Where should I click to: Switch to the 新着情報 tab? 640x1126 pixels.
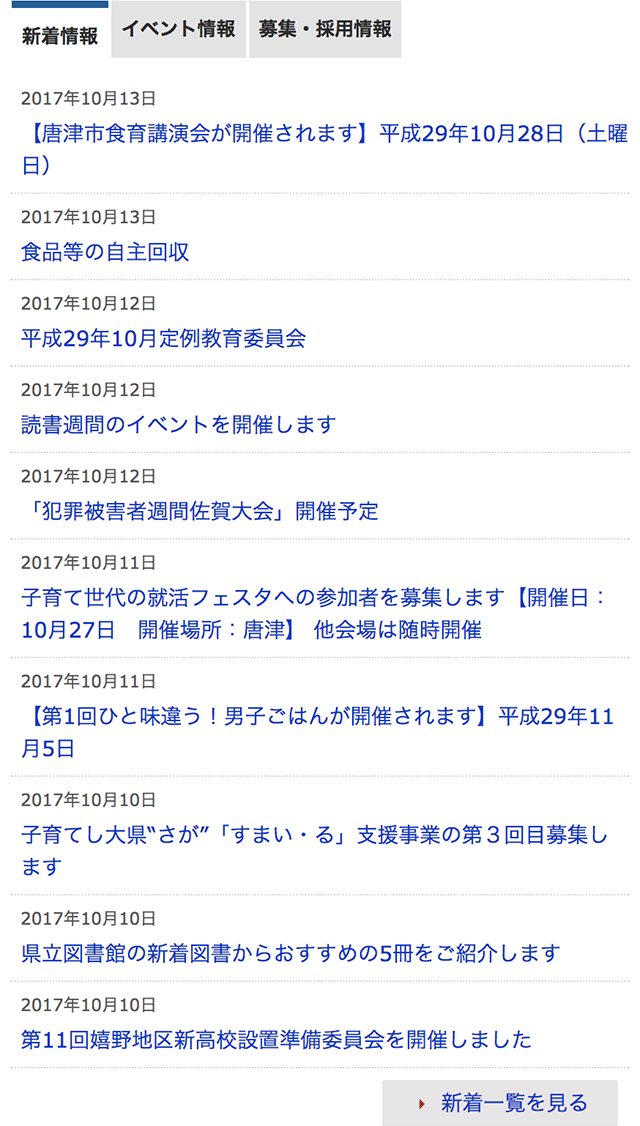(x=60, y=35)
